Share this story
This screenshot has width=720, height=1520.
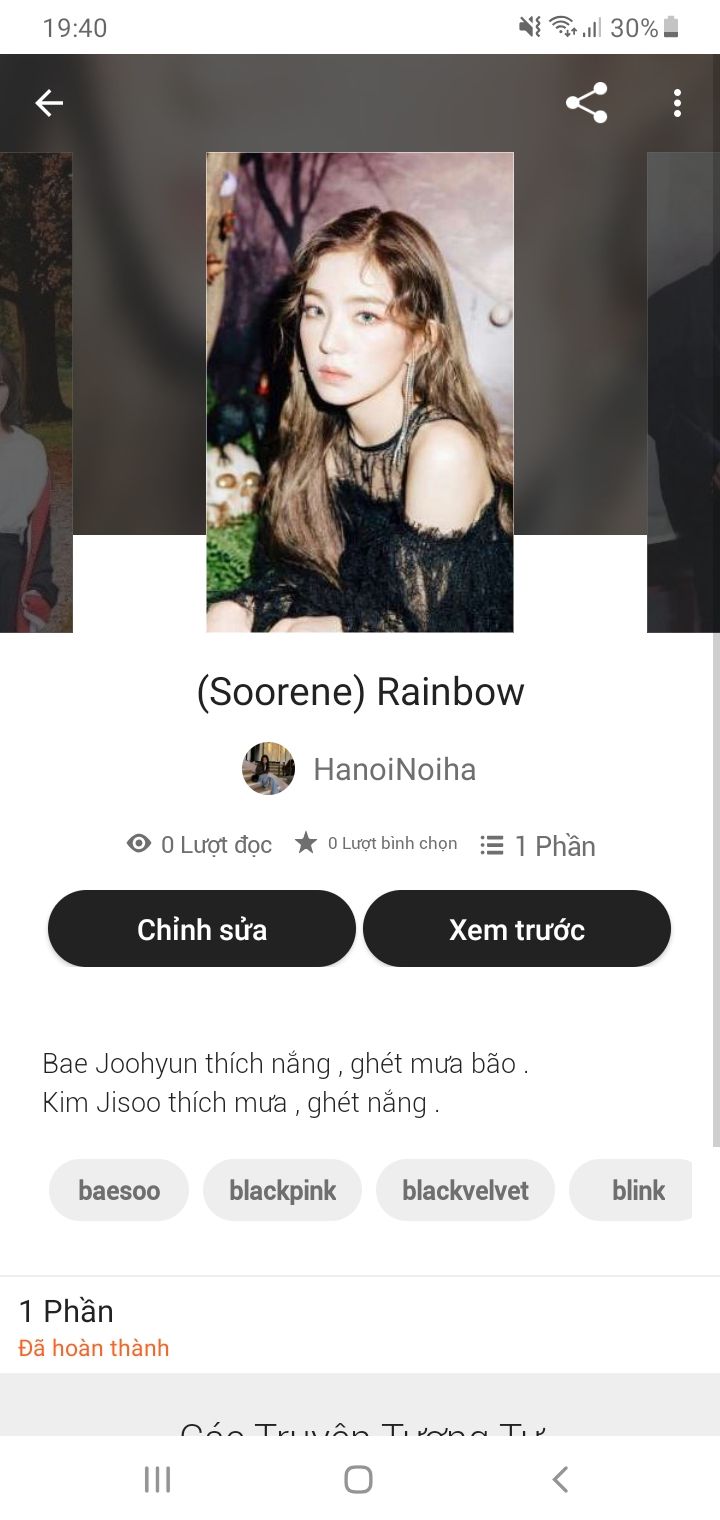(x=586, y=103)
